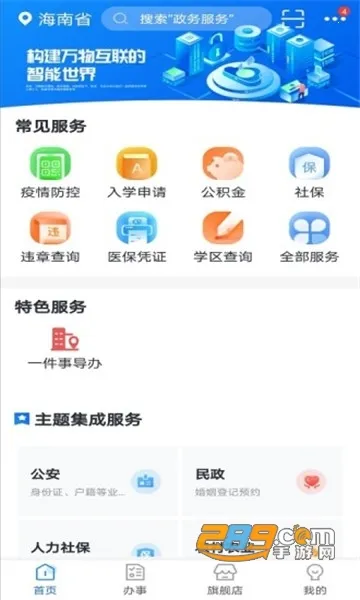The image size is (360, 600).
Task: Open the scan code icon
Action: tap(293, 18)
